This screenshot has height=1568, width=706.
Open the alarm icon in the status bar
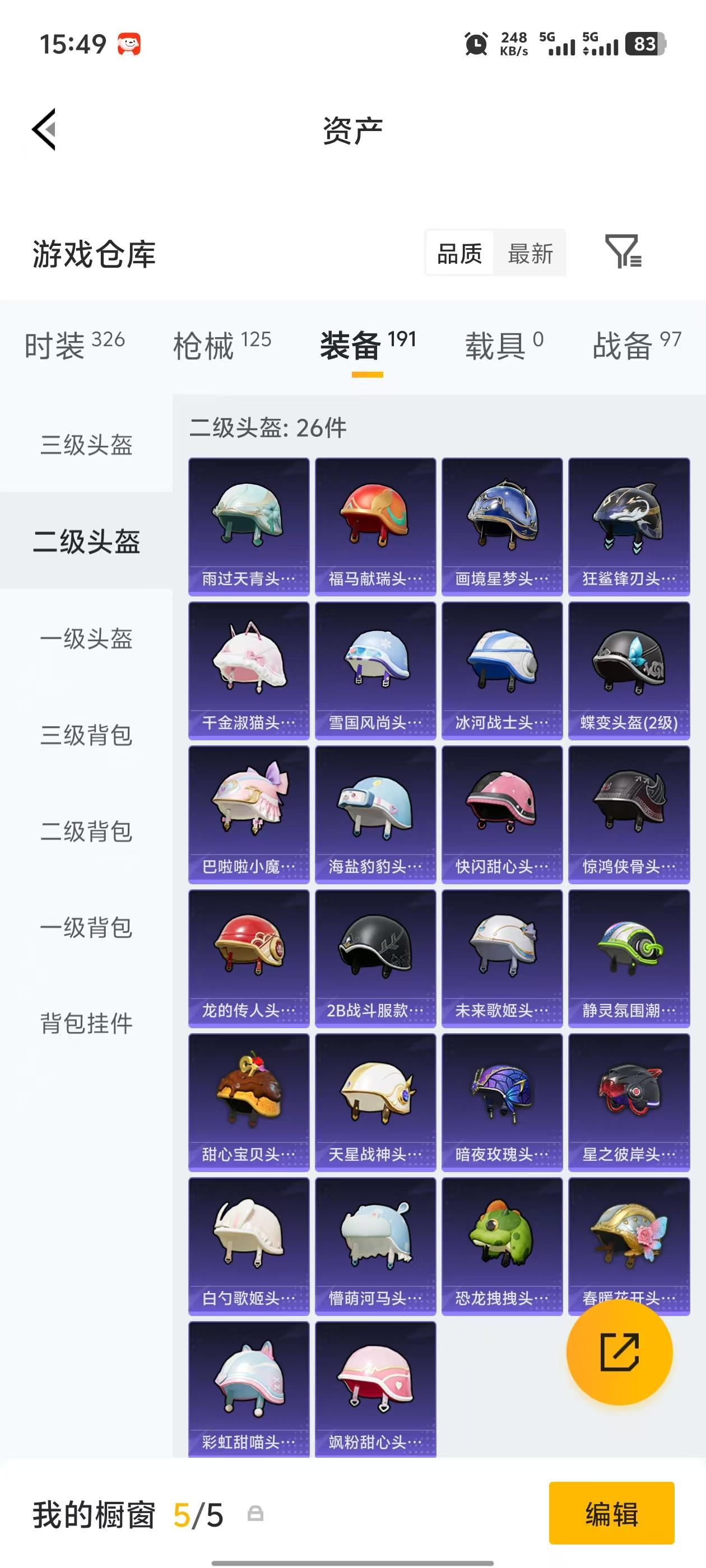click(x=476, y=44)
